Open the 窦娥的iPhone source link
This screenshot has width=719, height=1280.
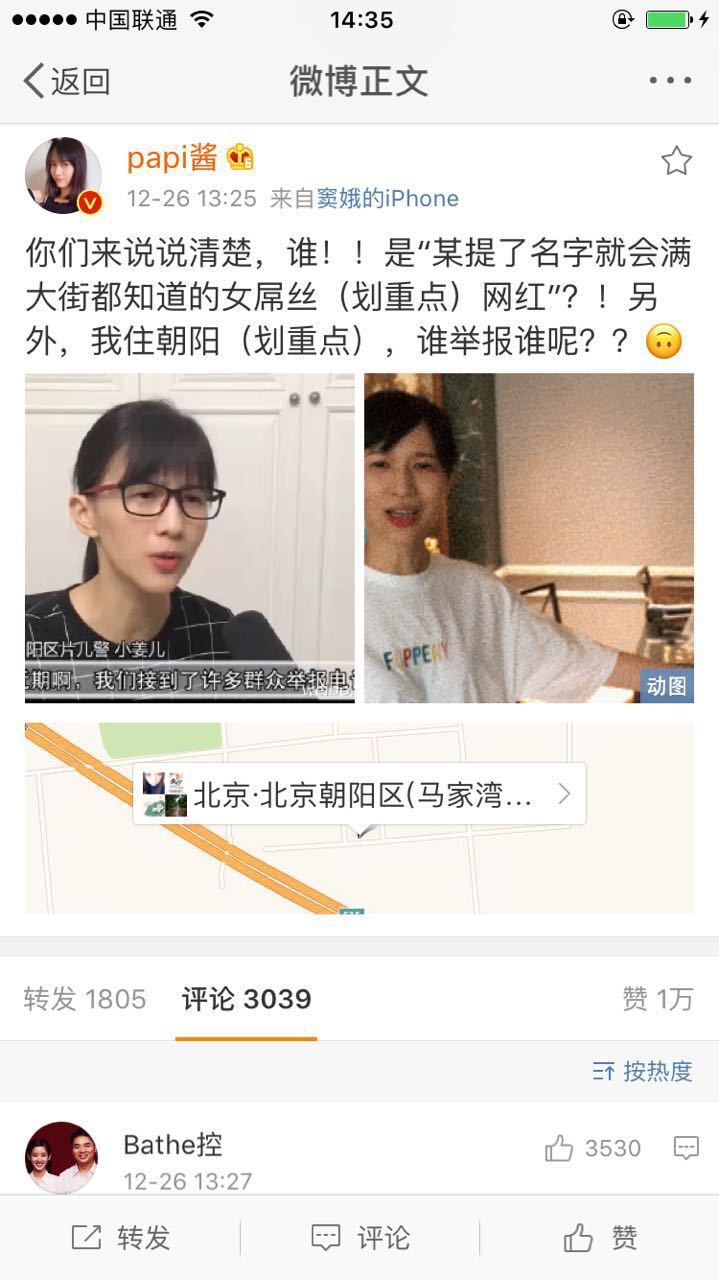point(388,198)
